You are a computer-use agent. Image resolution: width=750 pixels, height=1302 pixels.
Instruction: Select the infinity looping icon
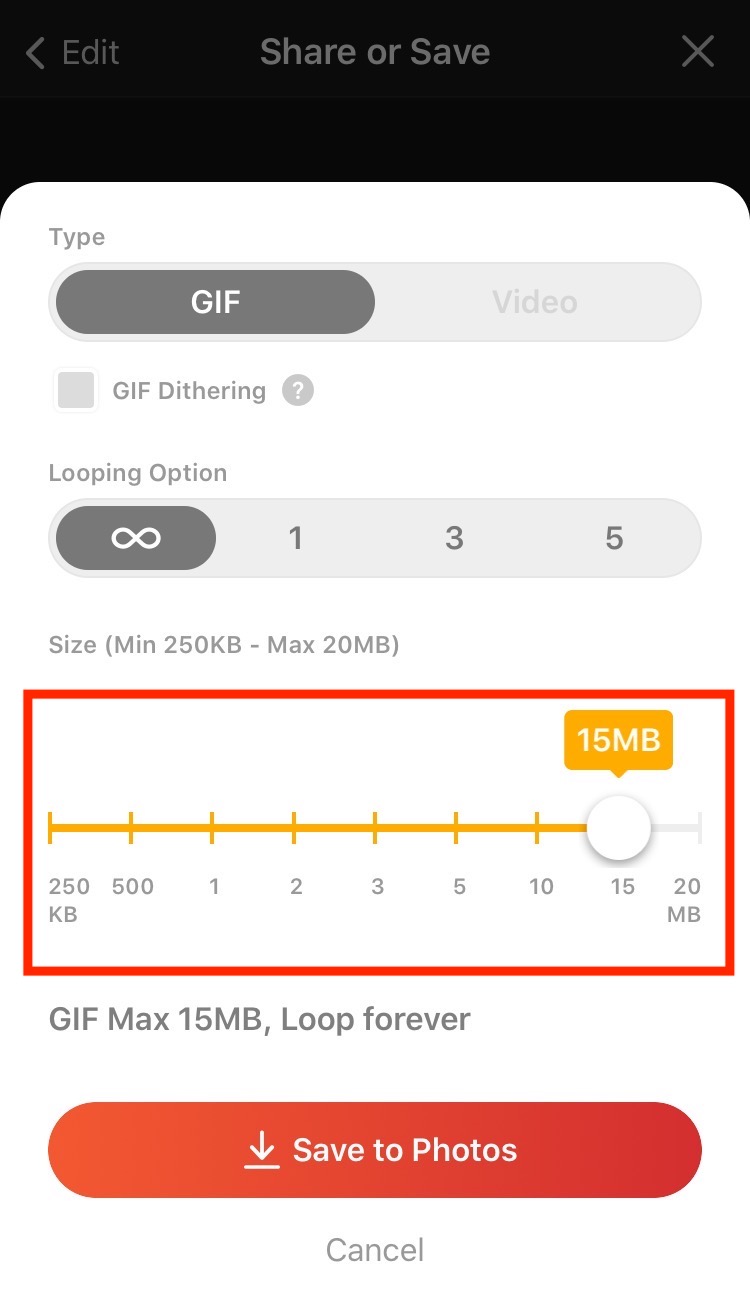coord(135,538)
